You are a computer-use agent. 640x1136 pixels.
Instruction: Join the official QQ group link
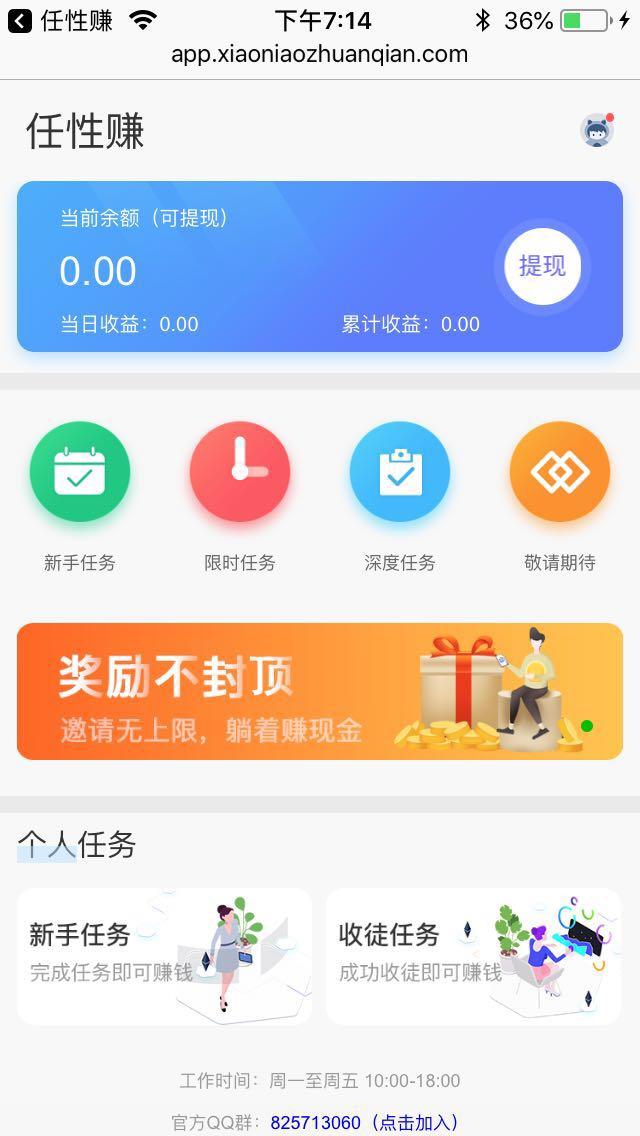[x=364, y=1122]
